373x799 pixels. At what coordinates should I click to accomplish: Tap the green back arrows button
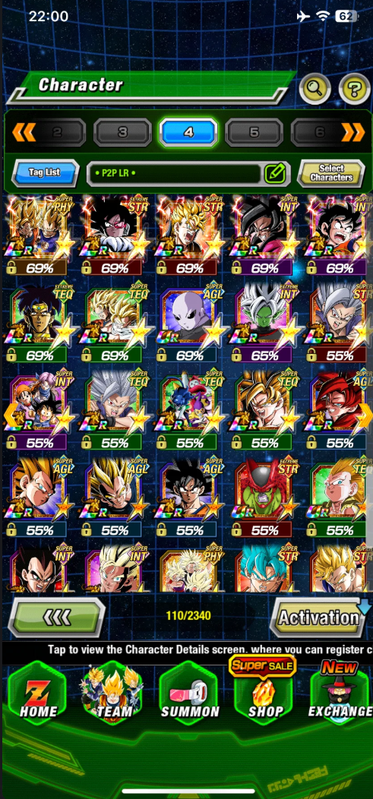(57, 617)
